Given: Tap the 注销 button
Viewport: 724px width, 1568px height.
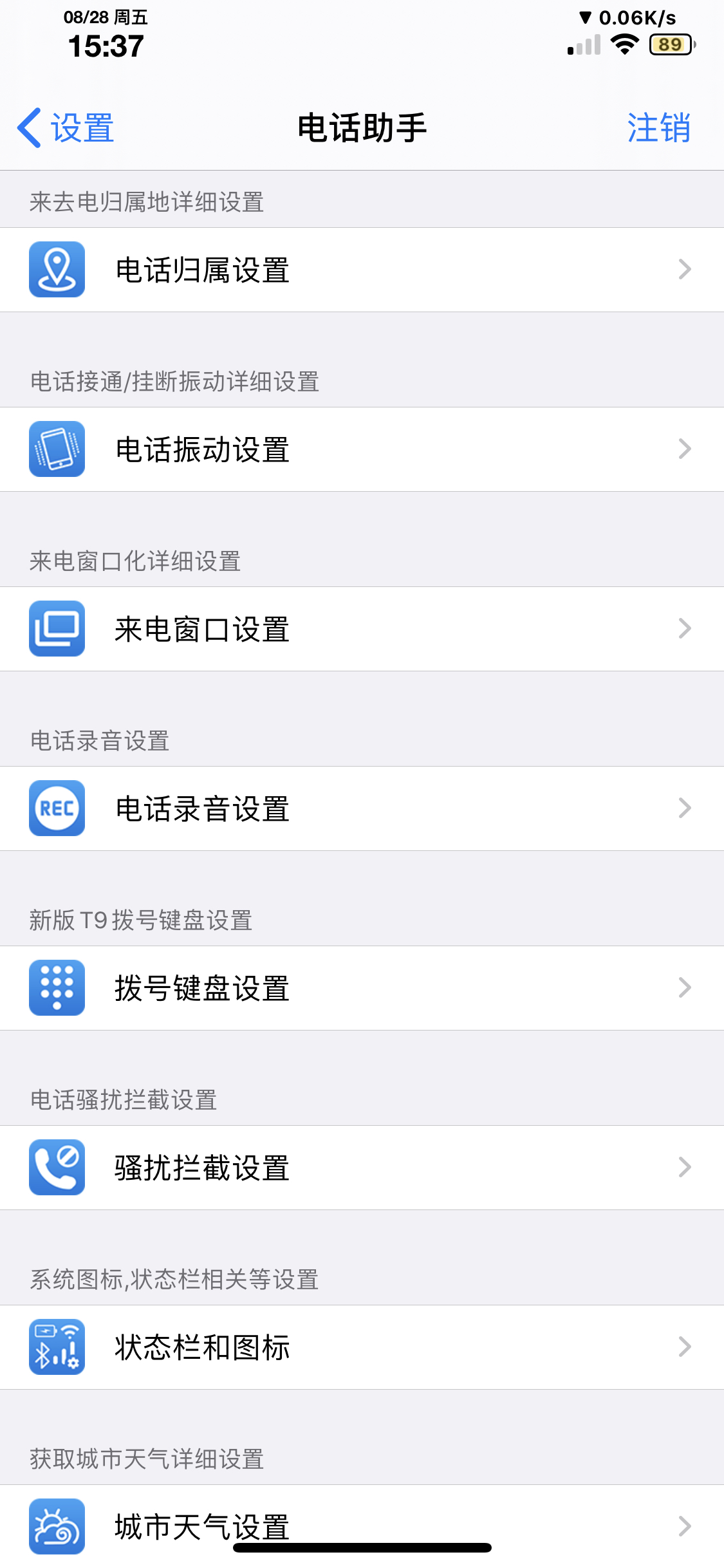Looking at the screenshot, I should click(658, 128).
